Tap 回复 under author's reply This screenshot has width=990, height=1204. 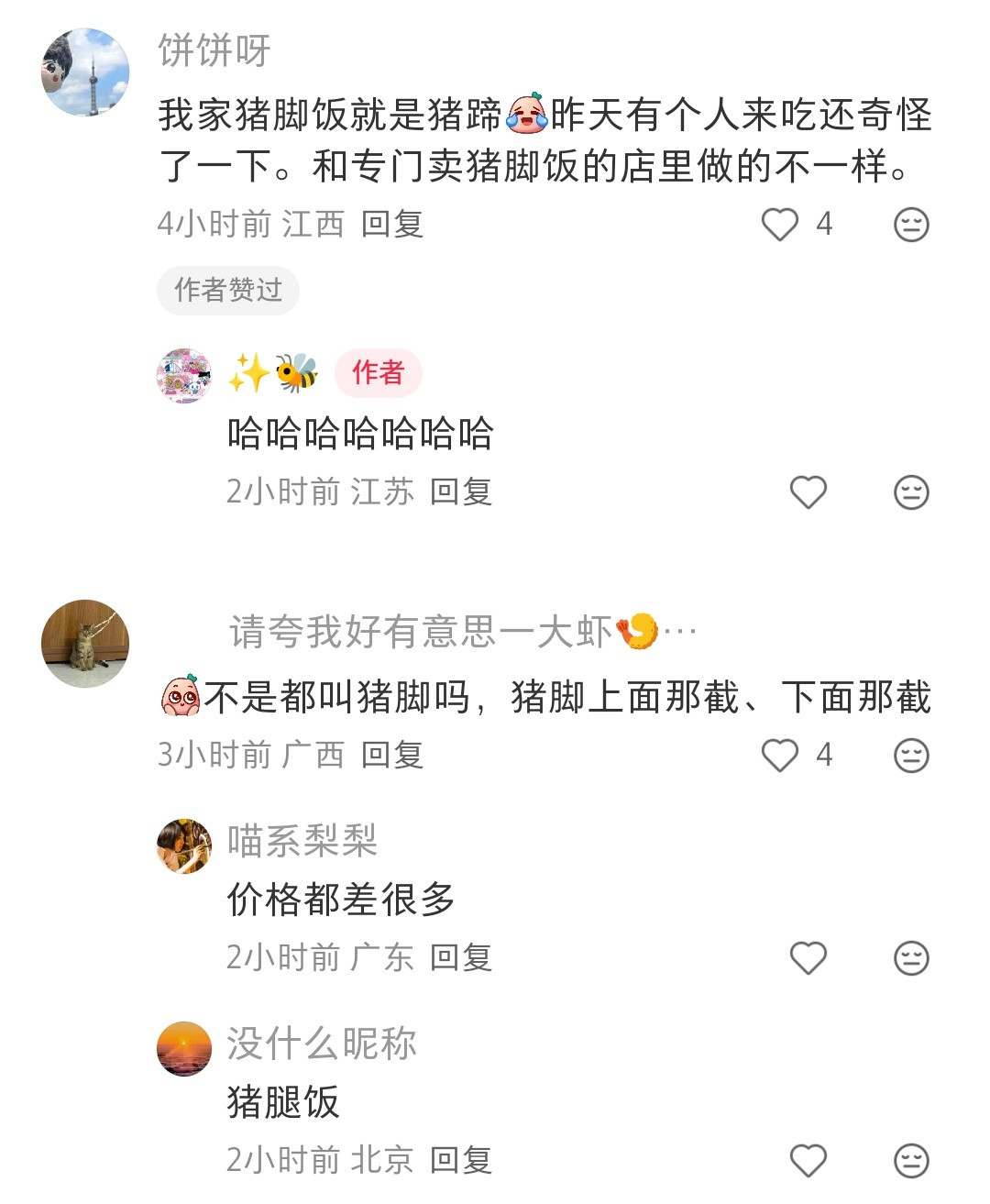461,492
